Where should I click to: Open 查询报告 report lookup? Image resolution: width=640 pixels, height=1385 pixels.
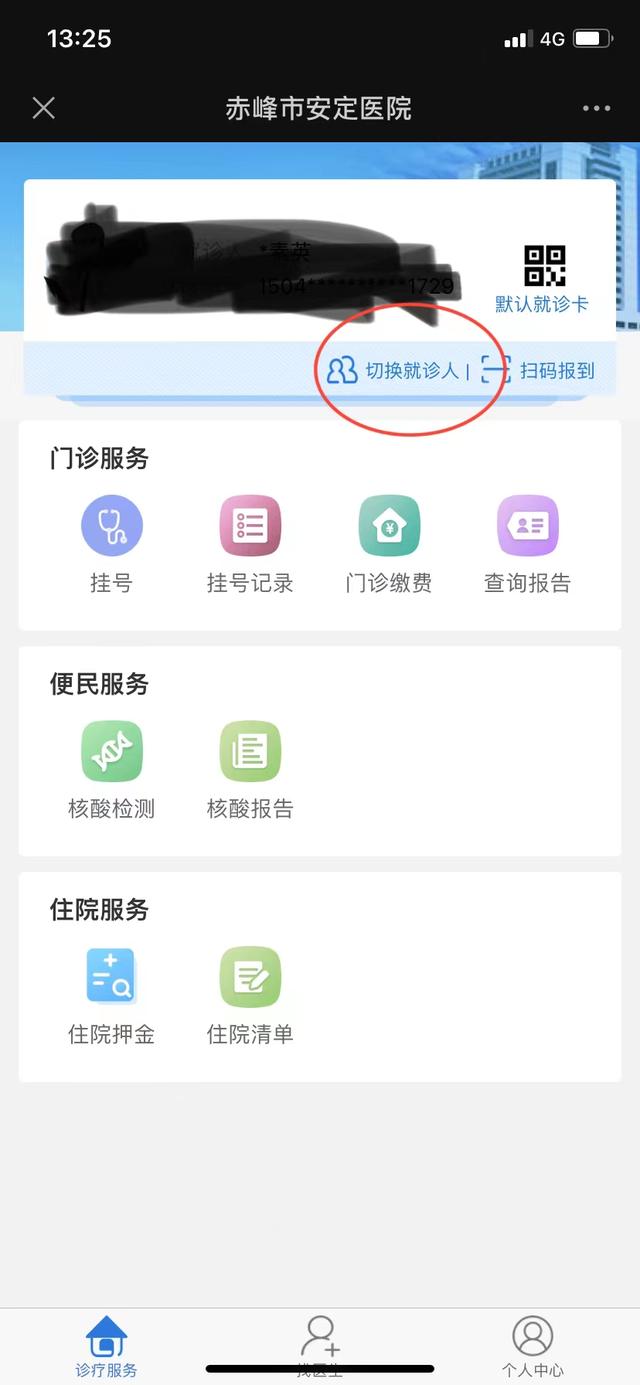click(x=528, y=544)
